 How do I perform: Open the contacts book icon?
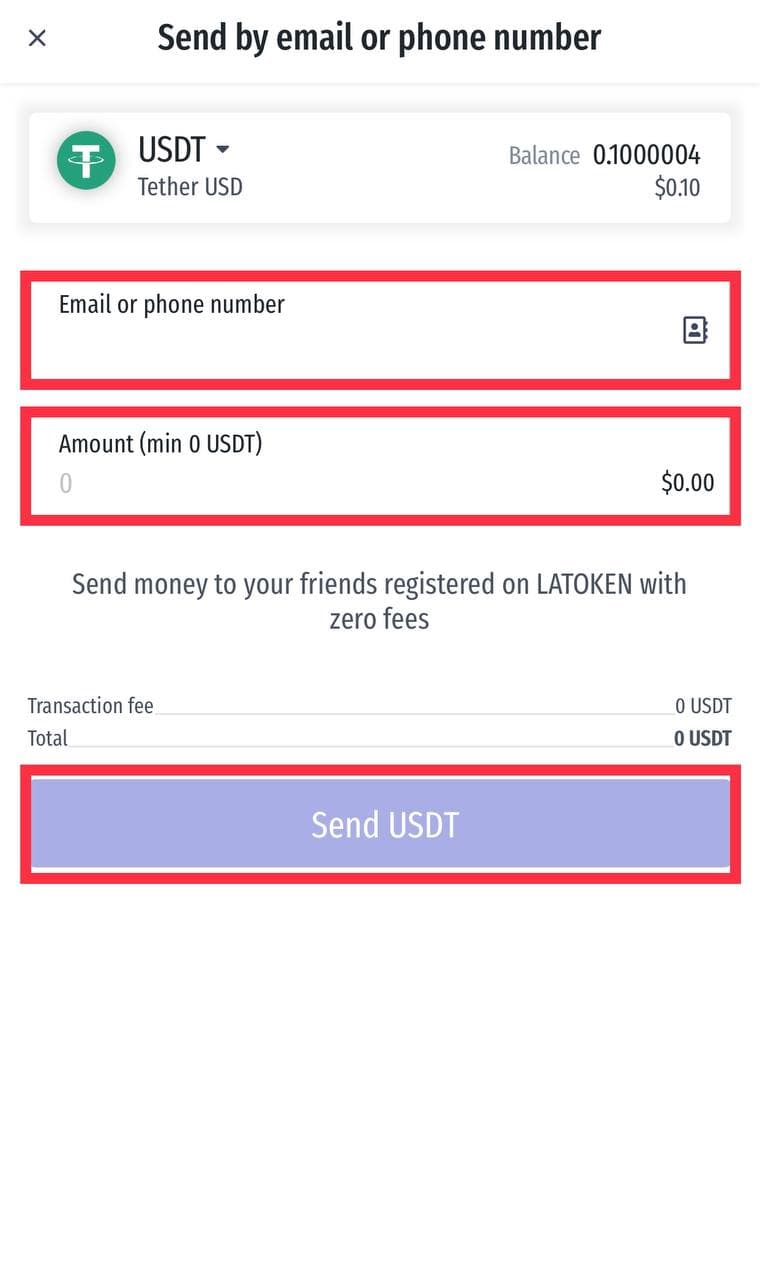695,330
